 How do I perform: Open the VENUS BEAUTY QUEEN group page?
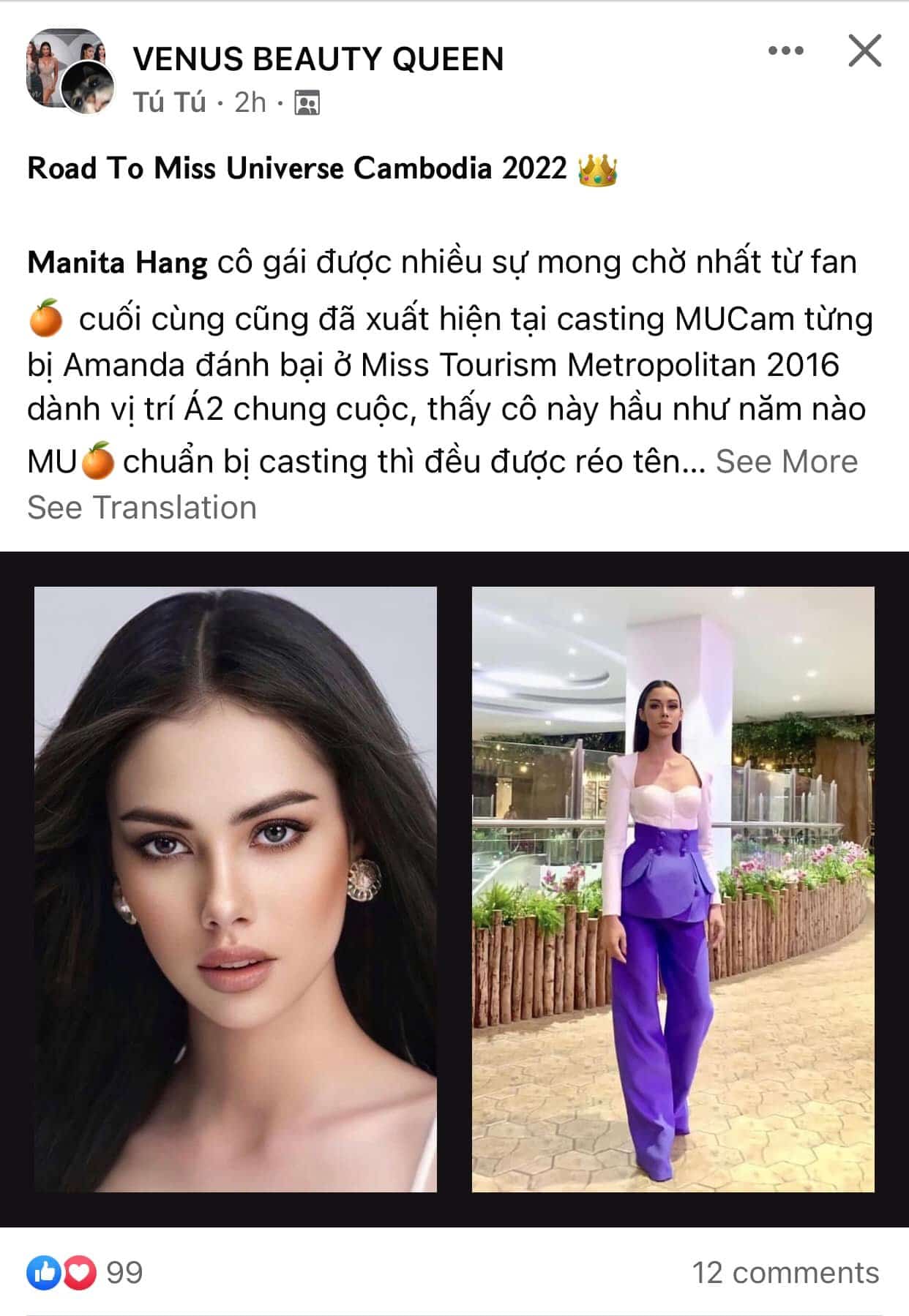coord(318,59)
